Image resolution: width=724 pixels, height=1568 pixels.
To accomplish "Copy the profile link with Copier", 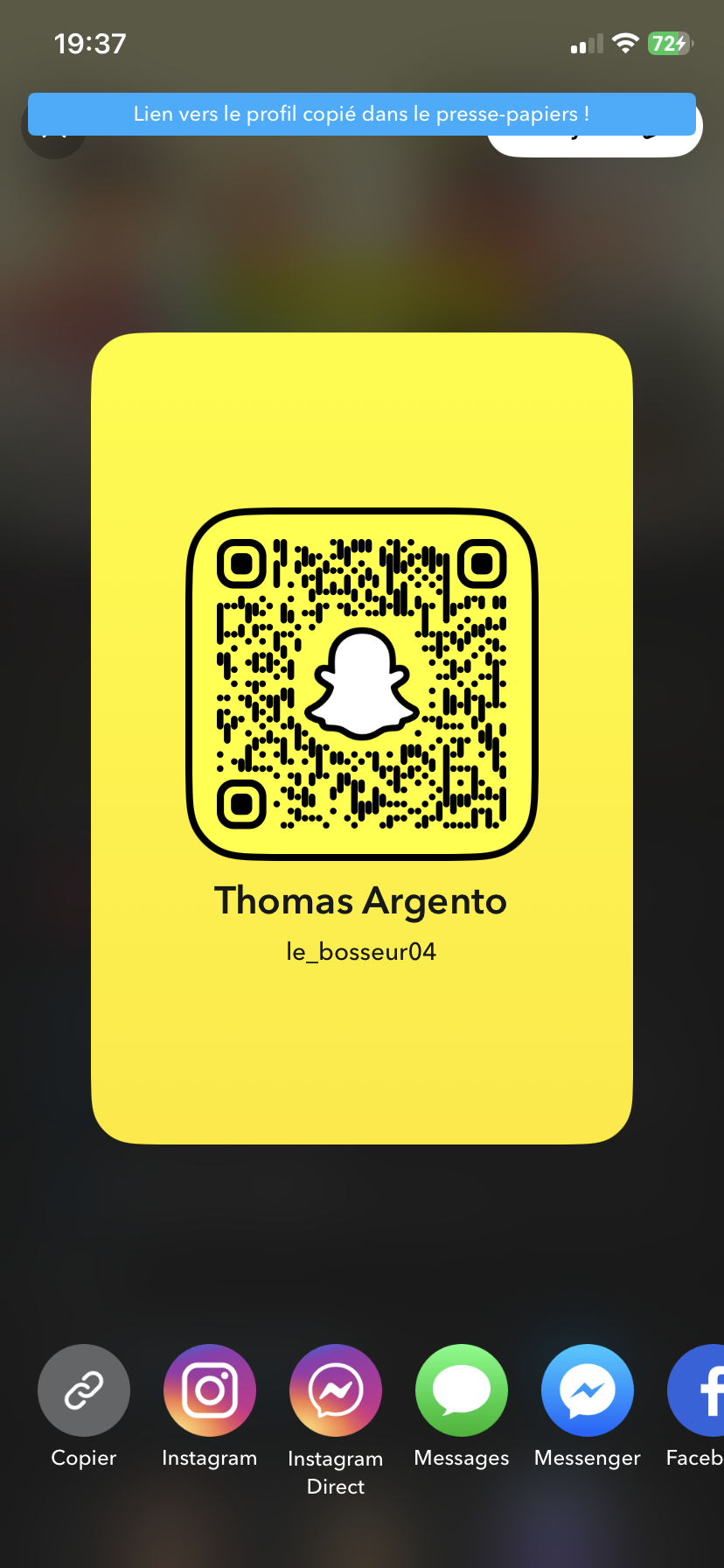I will [84, 1389].
